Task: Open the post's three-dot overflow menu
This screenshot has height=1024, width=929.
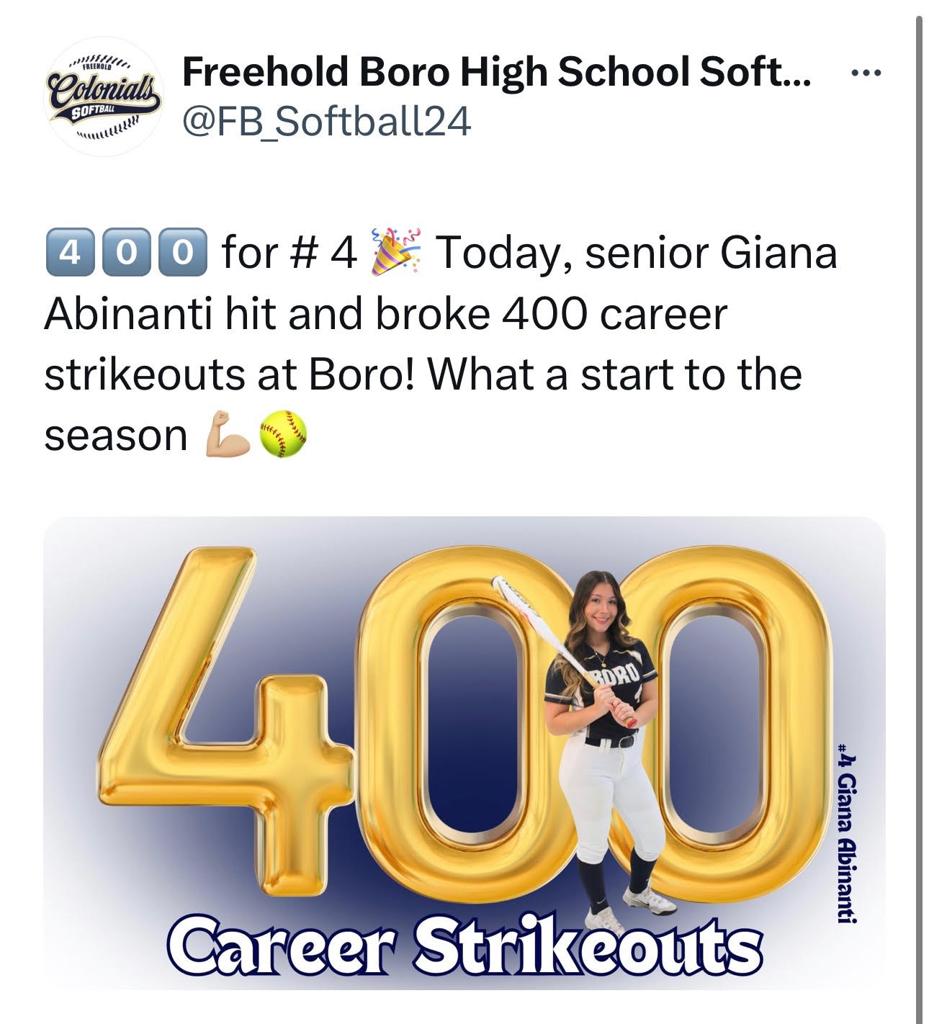Action: pyautogui.click(x=865, y=75)
